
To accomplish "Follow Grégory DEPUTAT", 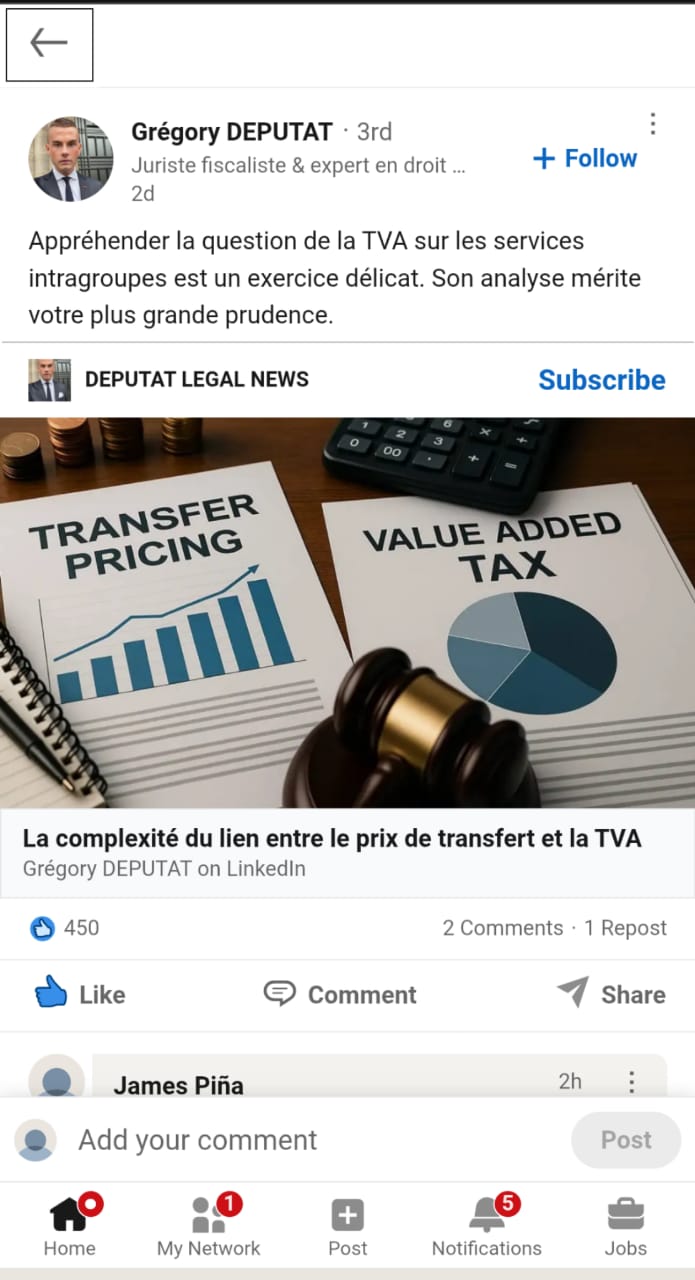I will (x=586, y=159).
